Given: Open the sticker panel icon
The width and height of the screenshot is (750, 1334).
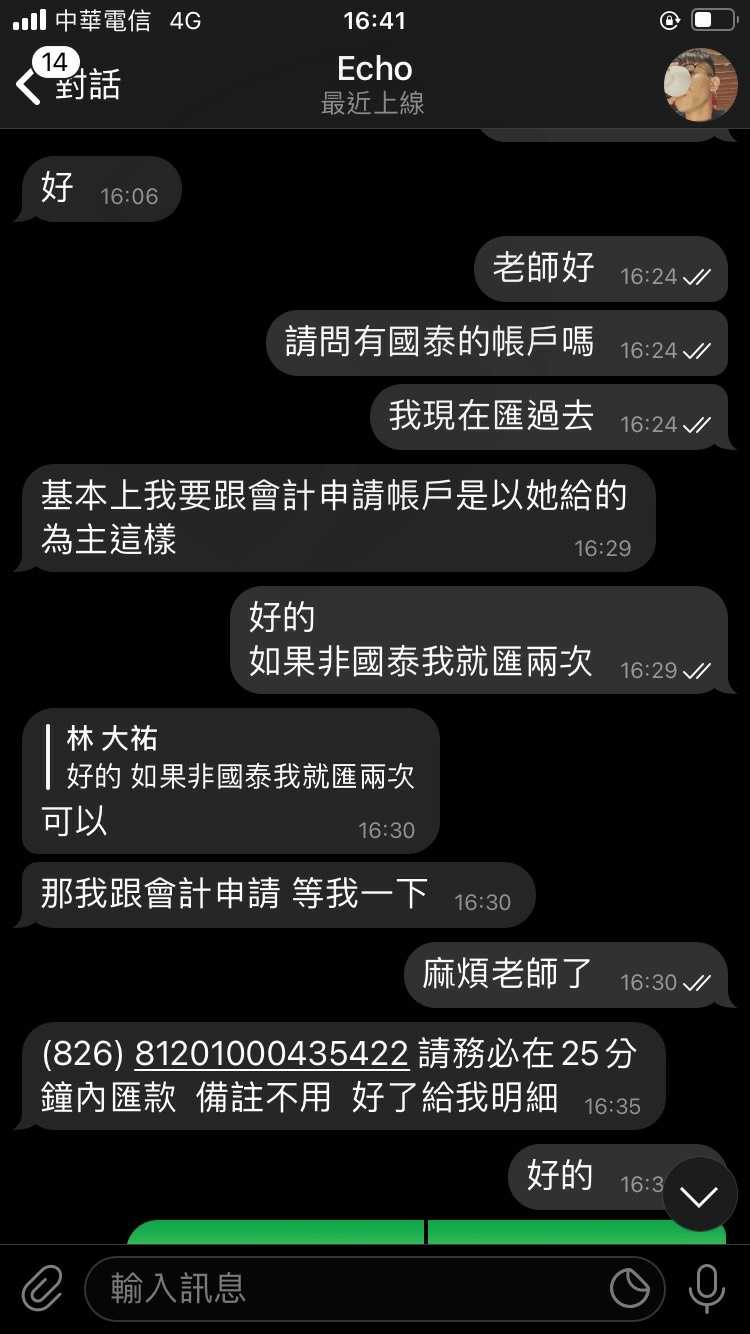Looking at the screenshot, I should 630,1289.
